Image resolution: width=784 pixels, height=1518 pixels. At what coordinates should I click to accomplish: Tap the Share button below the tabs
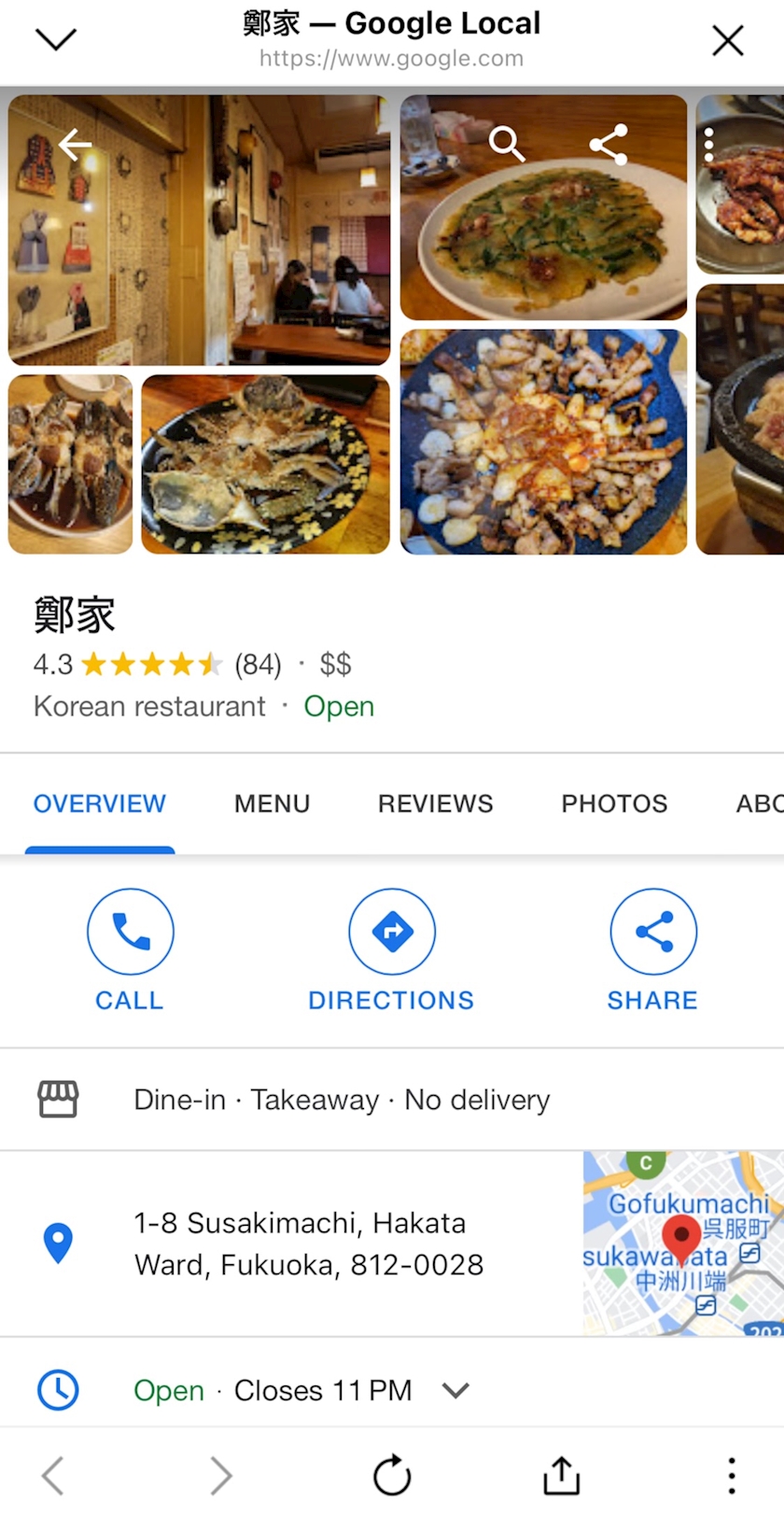tap(652, 949)
